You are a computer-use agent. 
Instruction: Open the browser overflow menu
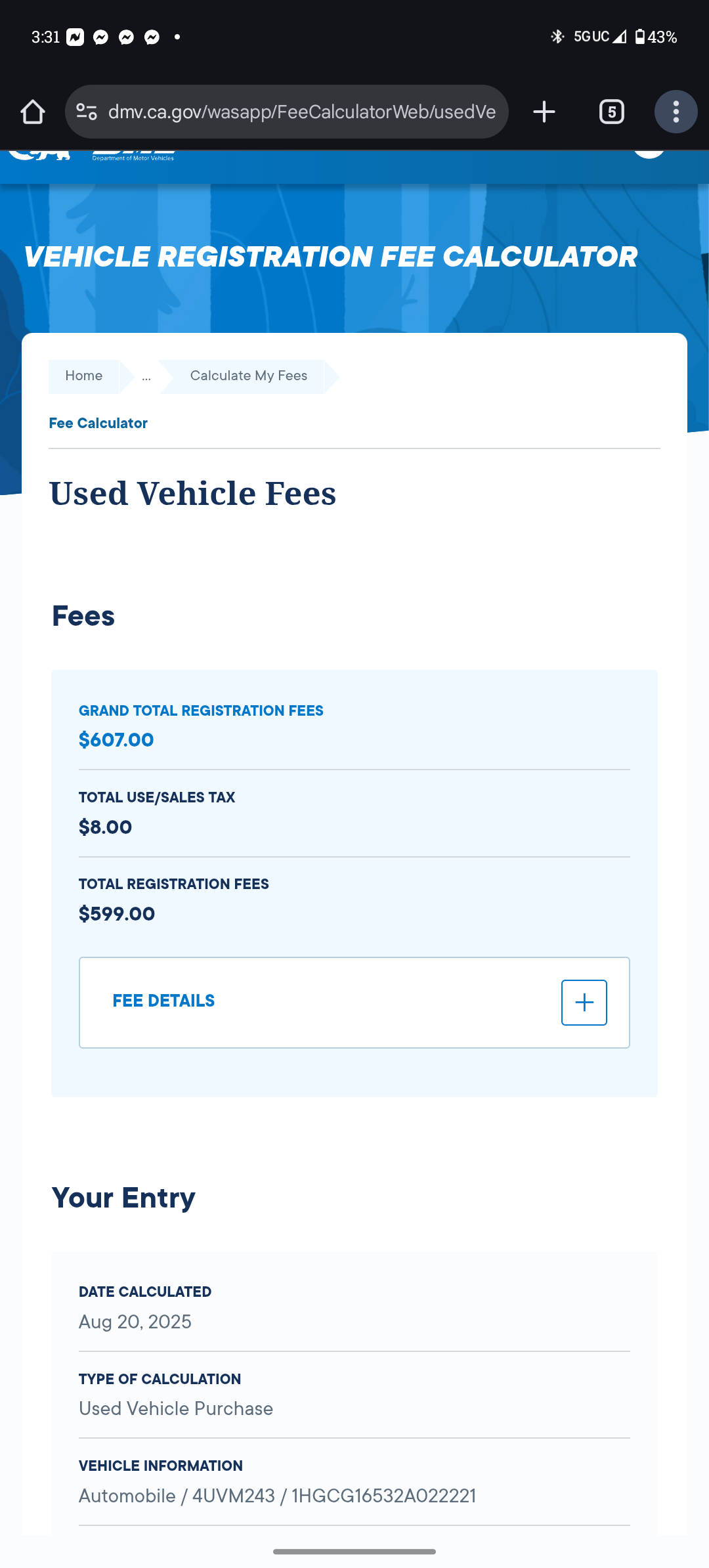point(676,112)
